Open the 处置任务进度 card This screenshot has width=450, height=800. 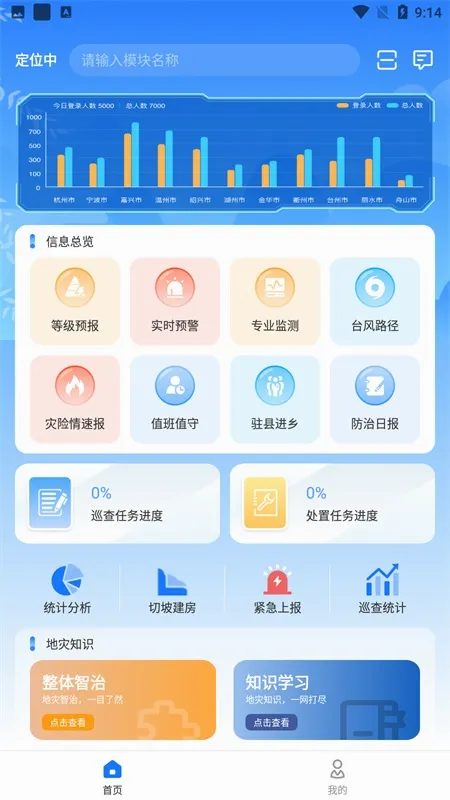point(333,504)
